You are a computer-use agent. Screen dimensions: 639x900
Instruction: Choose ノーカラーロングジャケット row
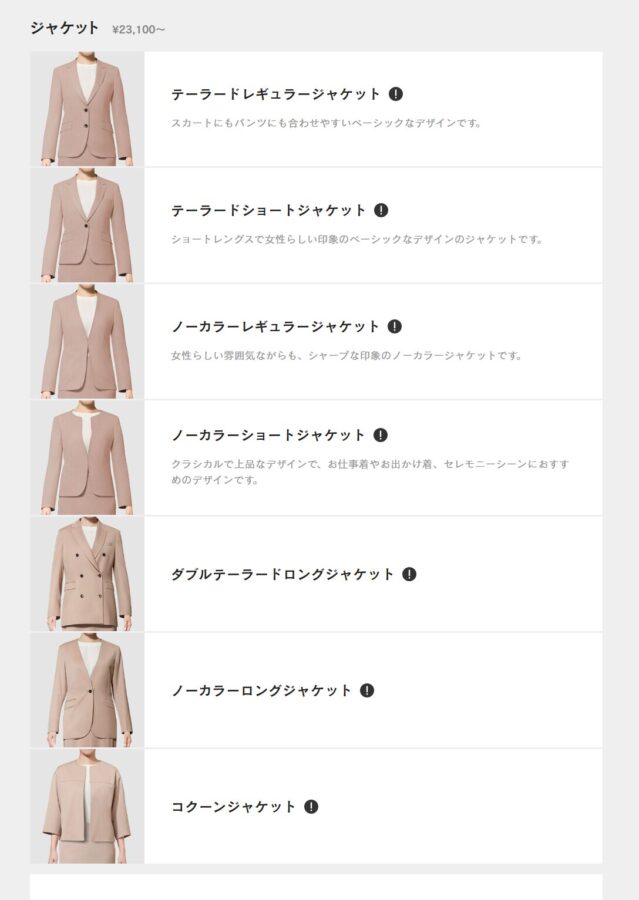coord(261,690)
